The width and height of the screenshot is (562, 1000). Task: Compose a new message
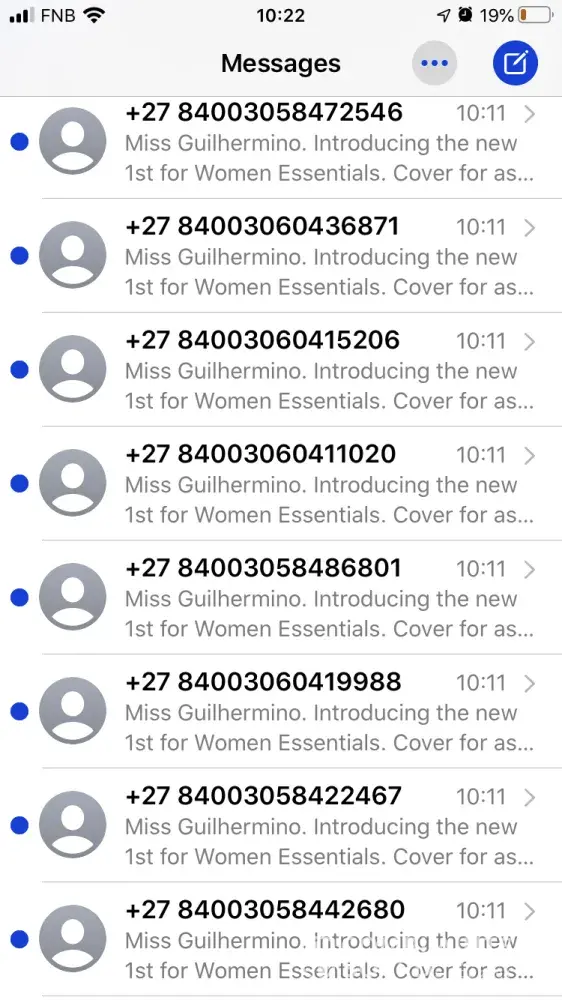[515, 63]
